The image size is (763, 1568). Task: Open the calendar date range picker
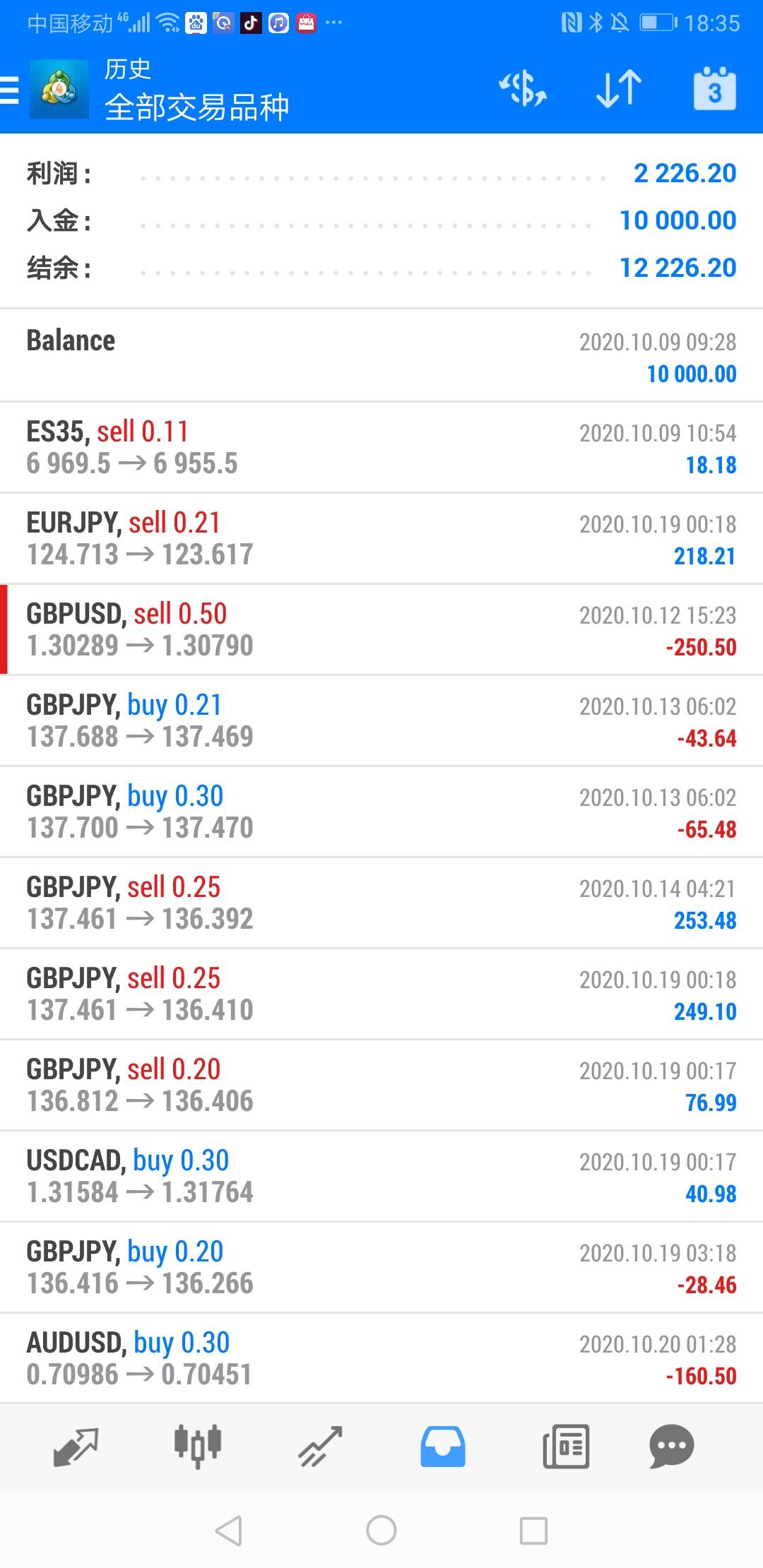[714, 90]
